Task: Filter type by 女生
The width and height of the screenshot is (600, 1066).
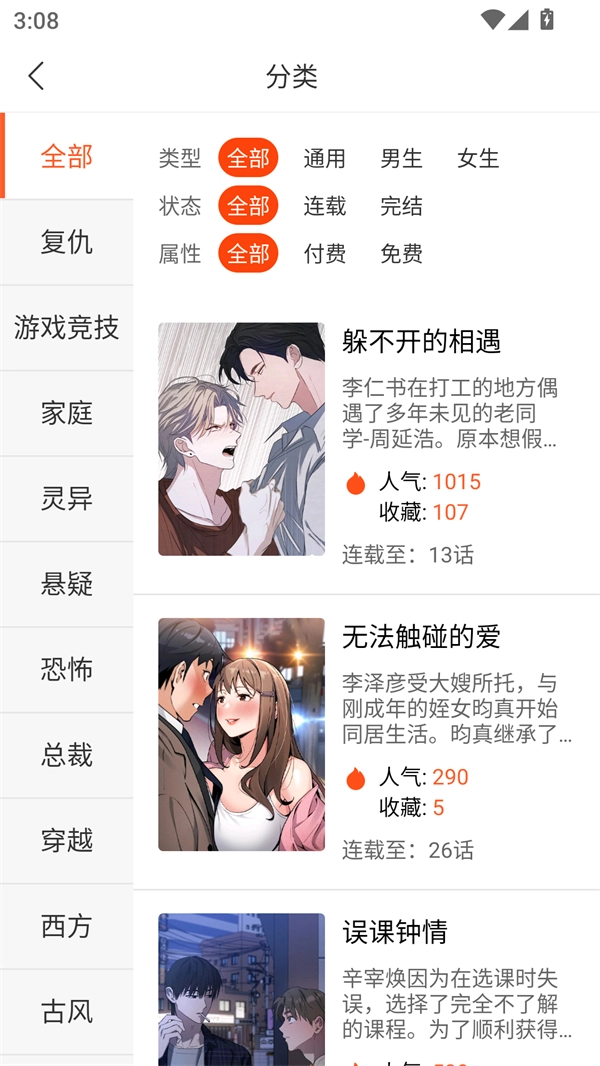Action: click(x=478, y=158)
